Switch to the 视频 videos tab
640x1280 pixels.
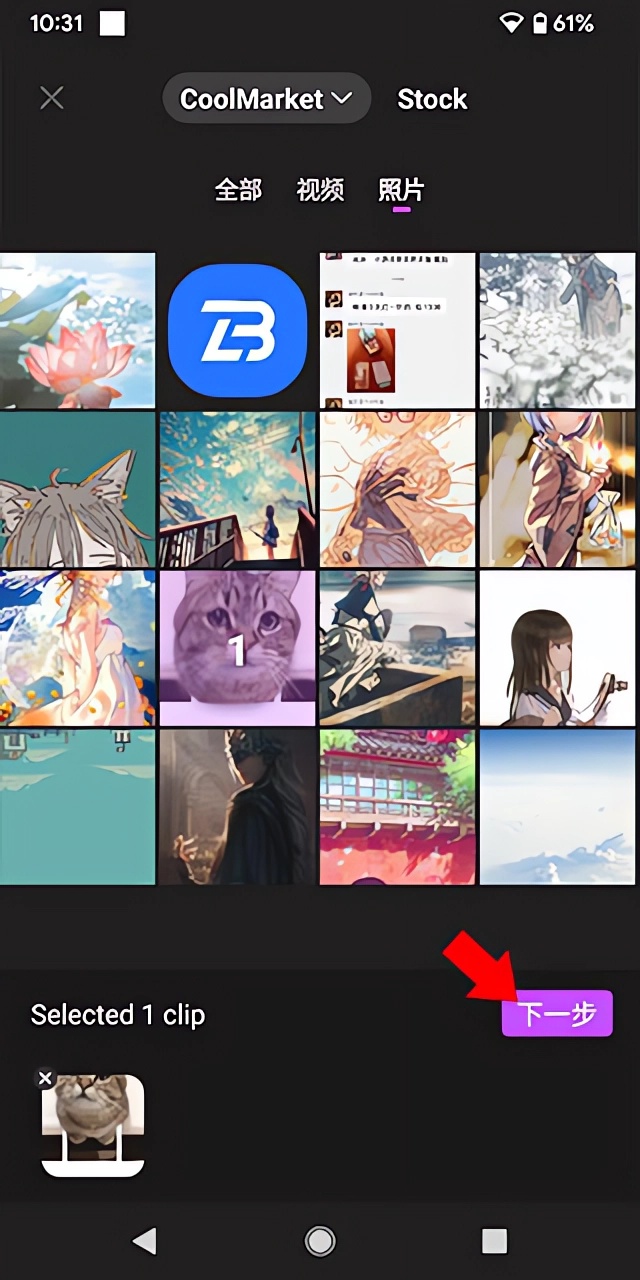tap(320, 189)
